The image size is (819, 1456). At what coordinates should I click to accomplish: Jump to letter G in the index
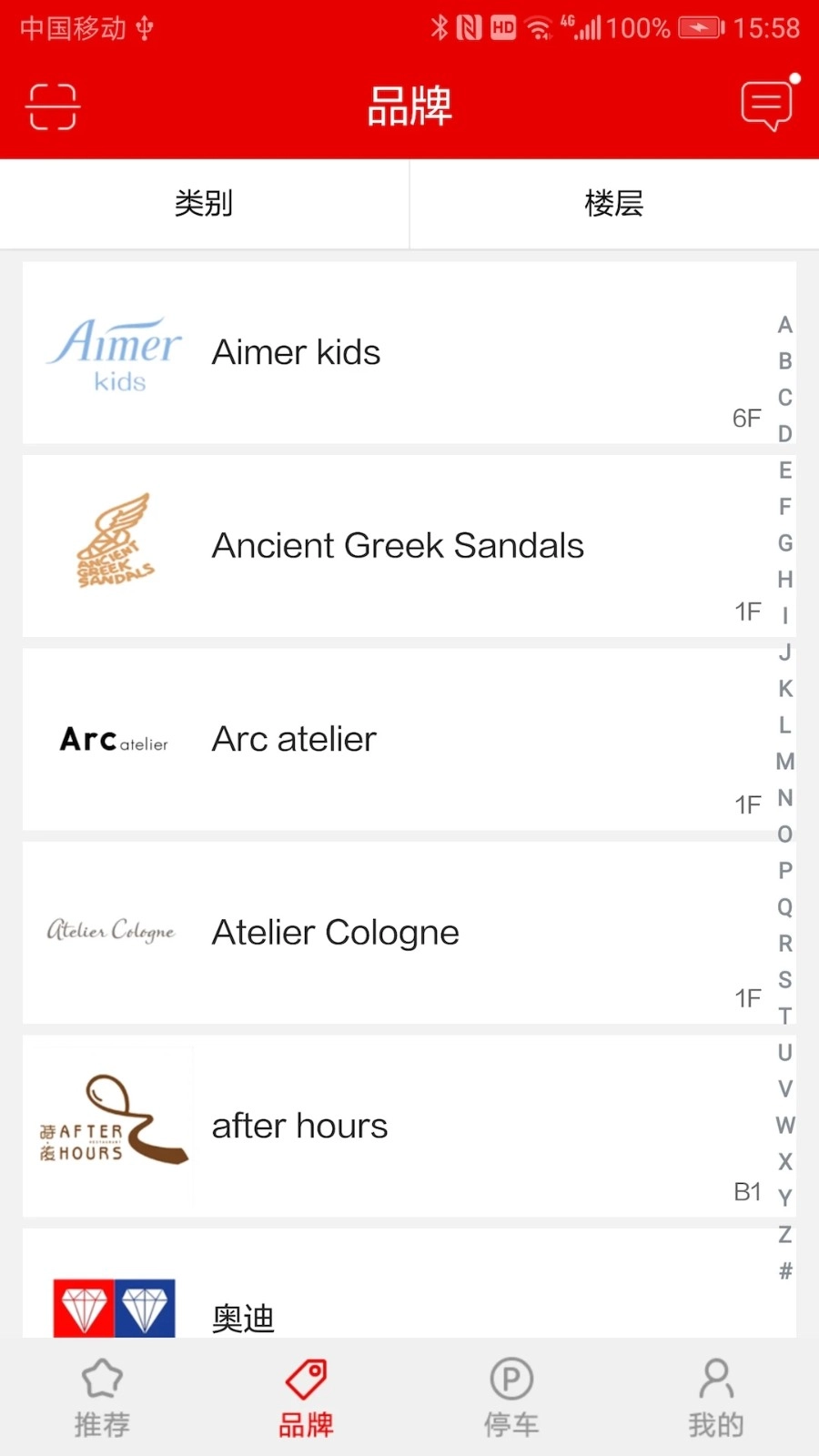pyautogui.click(x=785, y=543)
